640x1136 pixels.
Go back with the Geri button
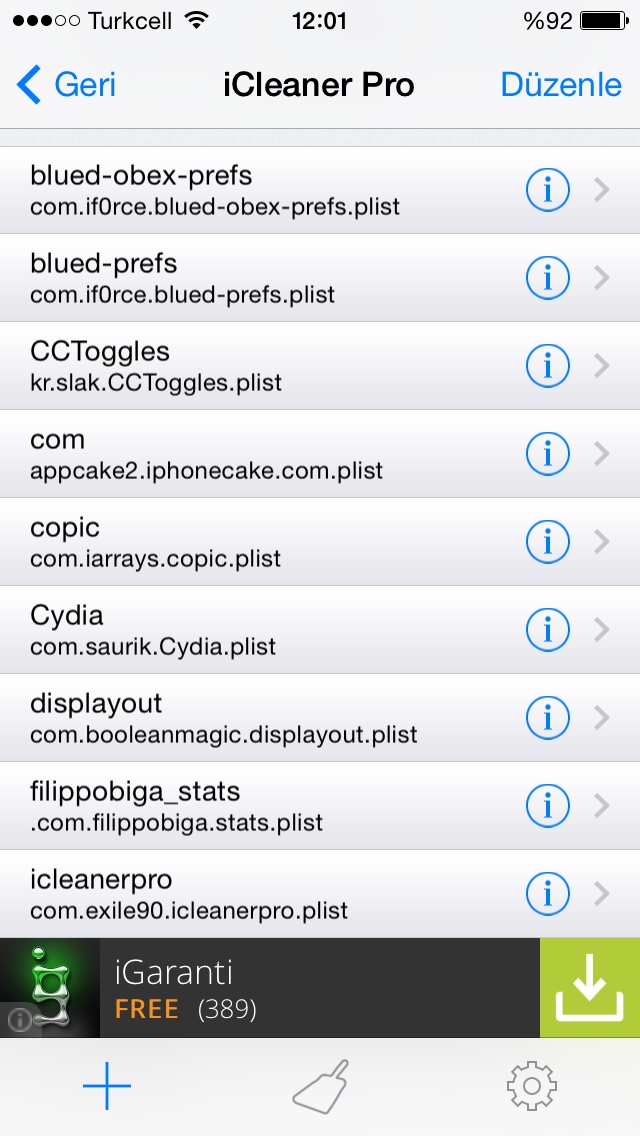[65, 85]
